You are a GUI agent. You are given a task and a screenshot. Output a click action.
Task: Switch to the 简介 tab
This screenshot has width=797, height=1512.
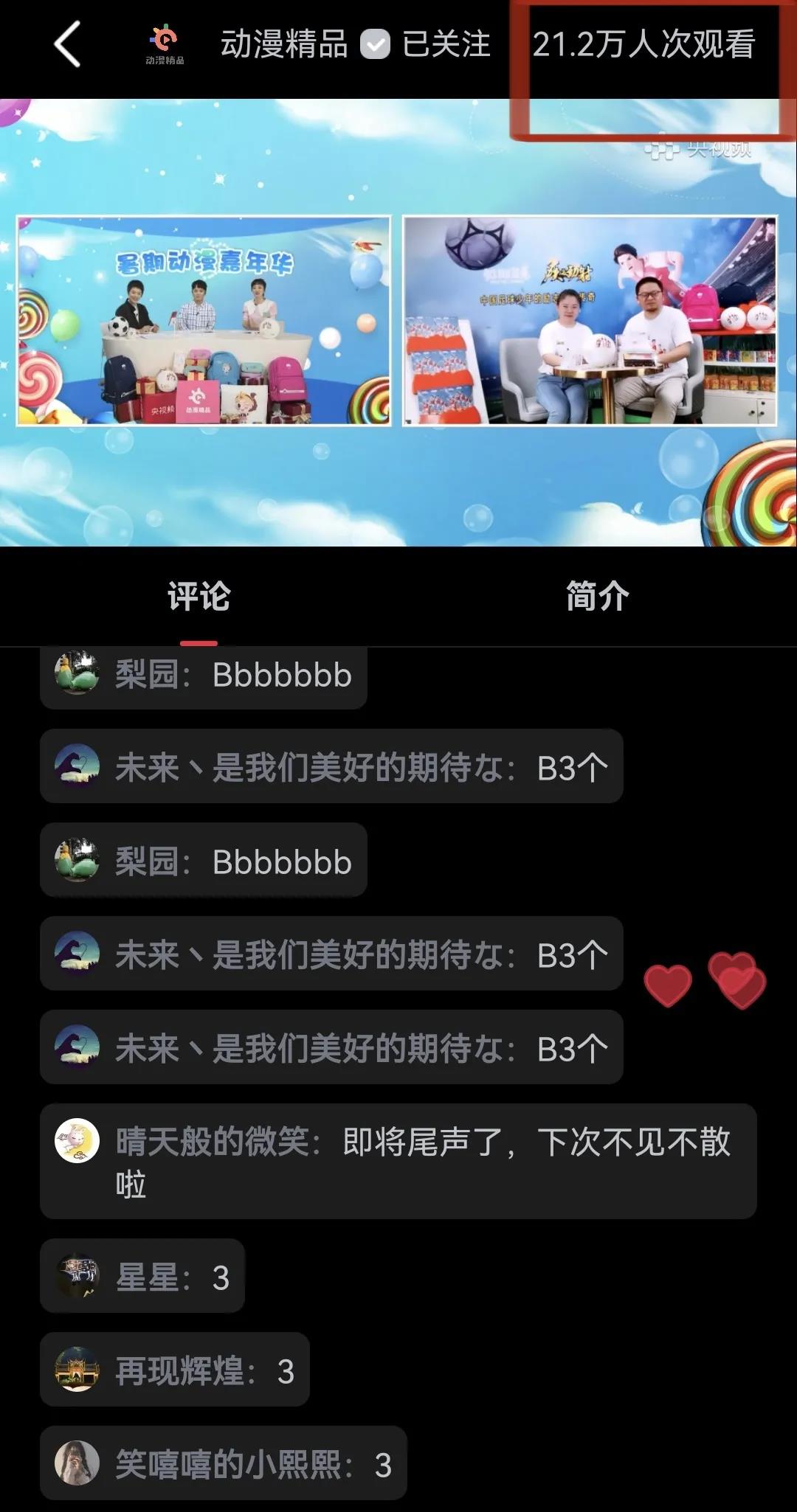pos(597,596)
